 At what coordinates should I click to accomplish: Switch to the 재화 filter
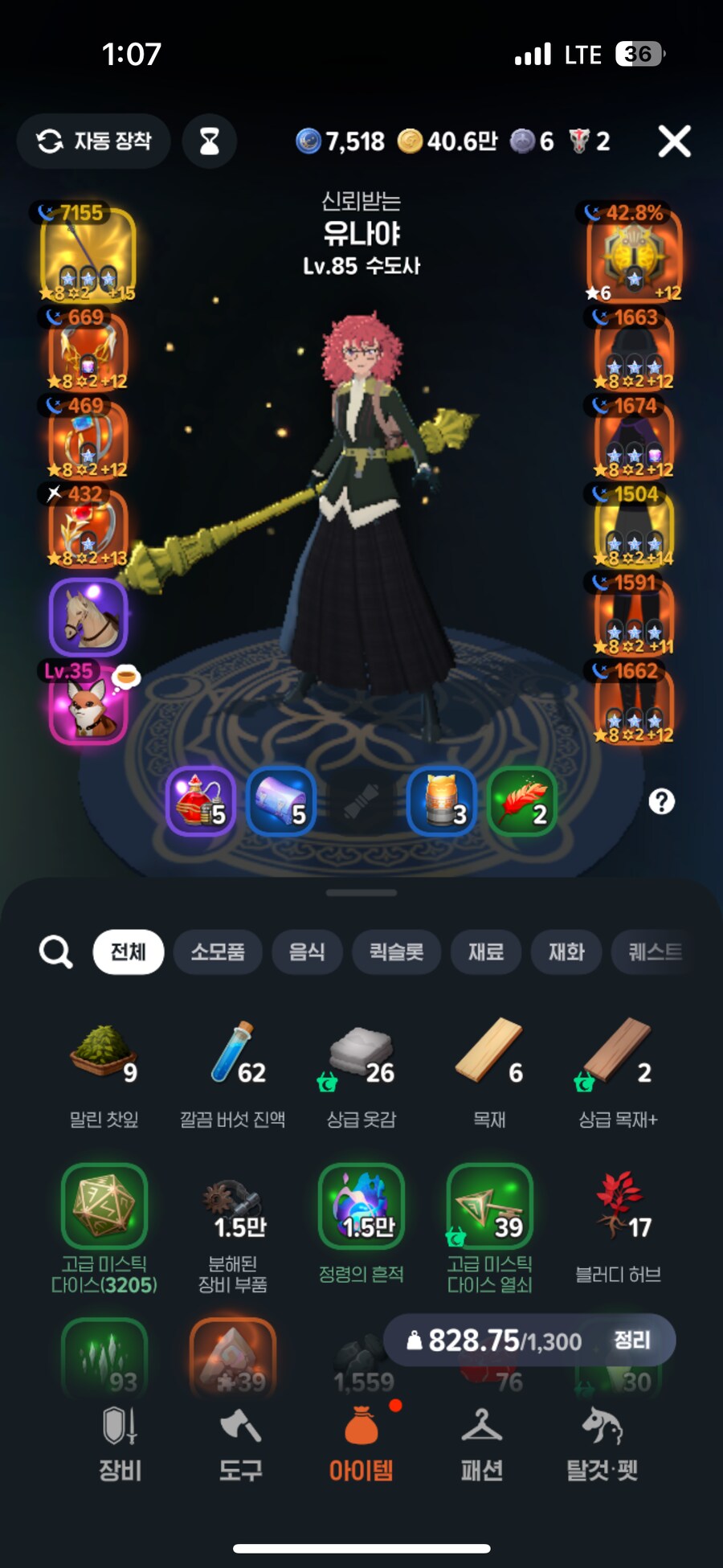tap(566, 952)
